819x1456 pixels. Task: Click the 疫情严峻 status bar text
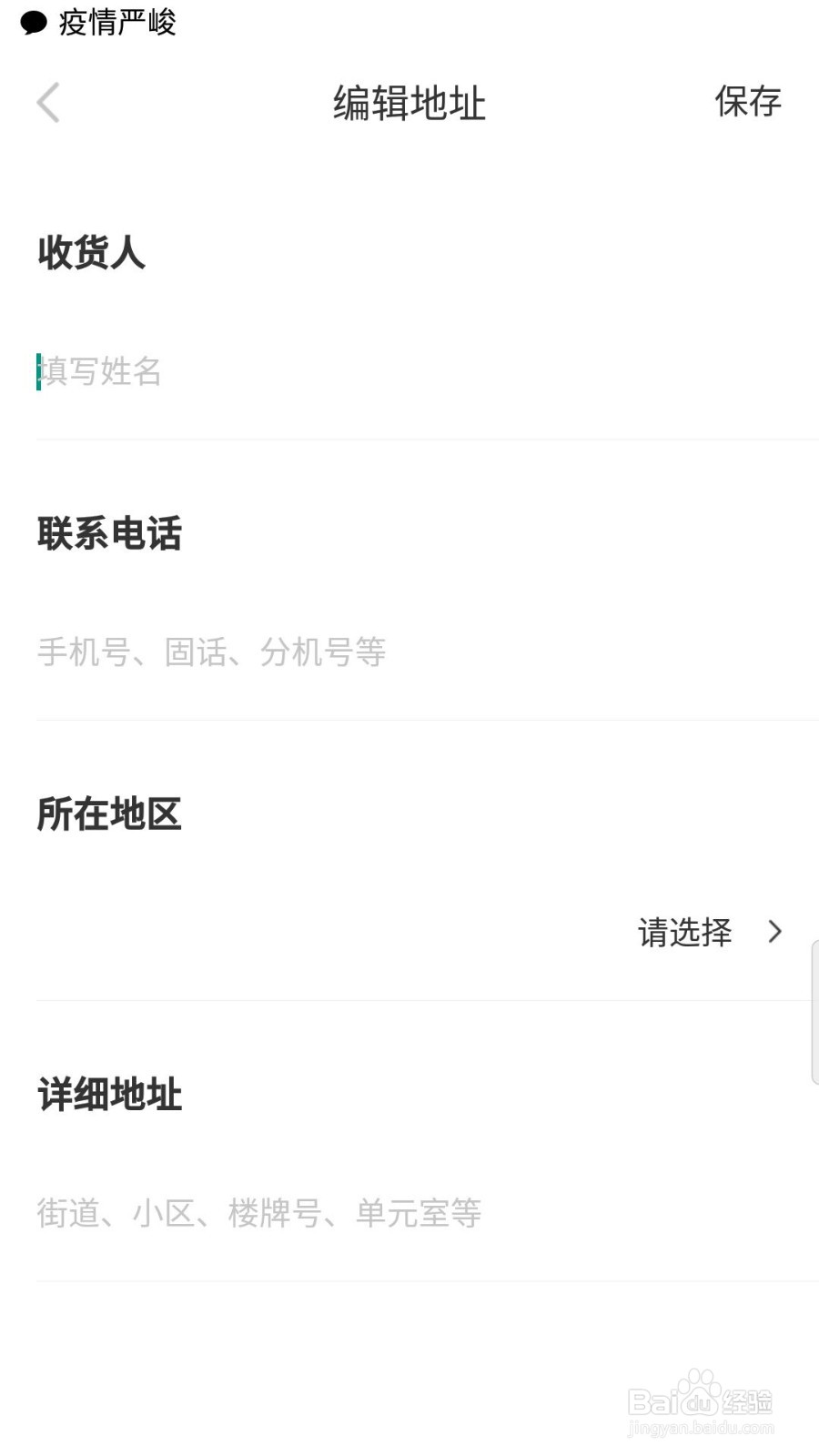(x=116, y=22)
